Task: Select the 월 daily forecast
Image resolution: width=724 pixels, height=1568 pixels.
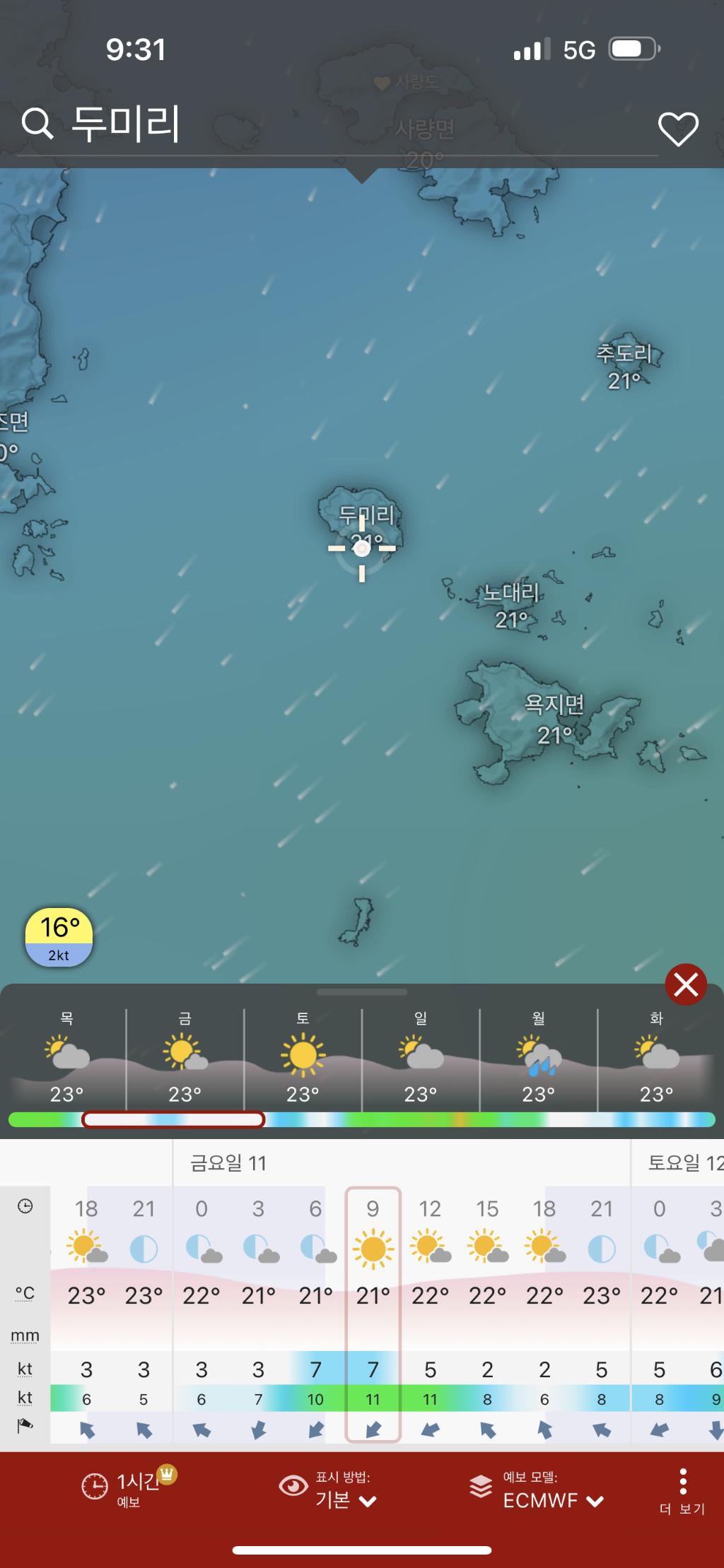Action: tap(539, 1059)
